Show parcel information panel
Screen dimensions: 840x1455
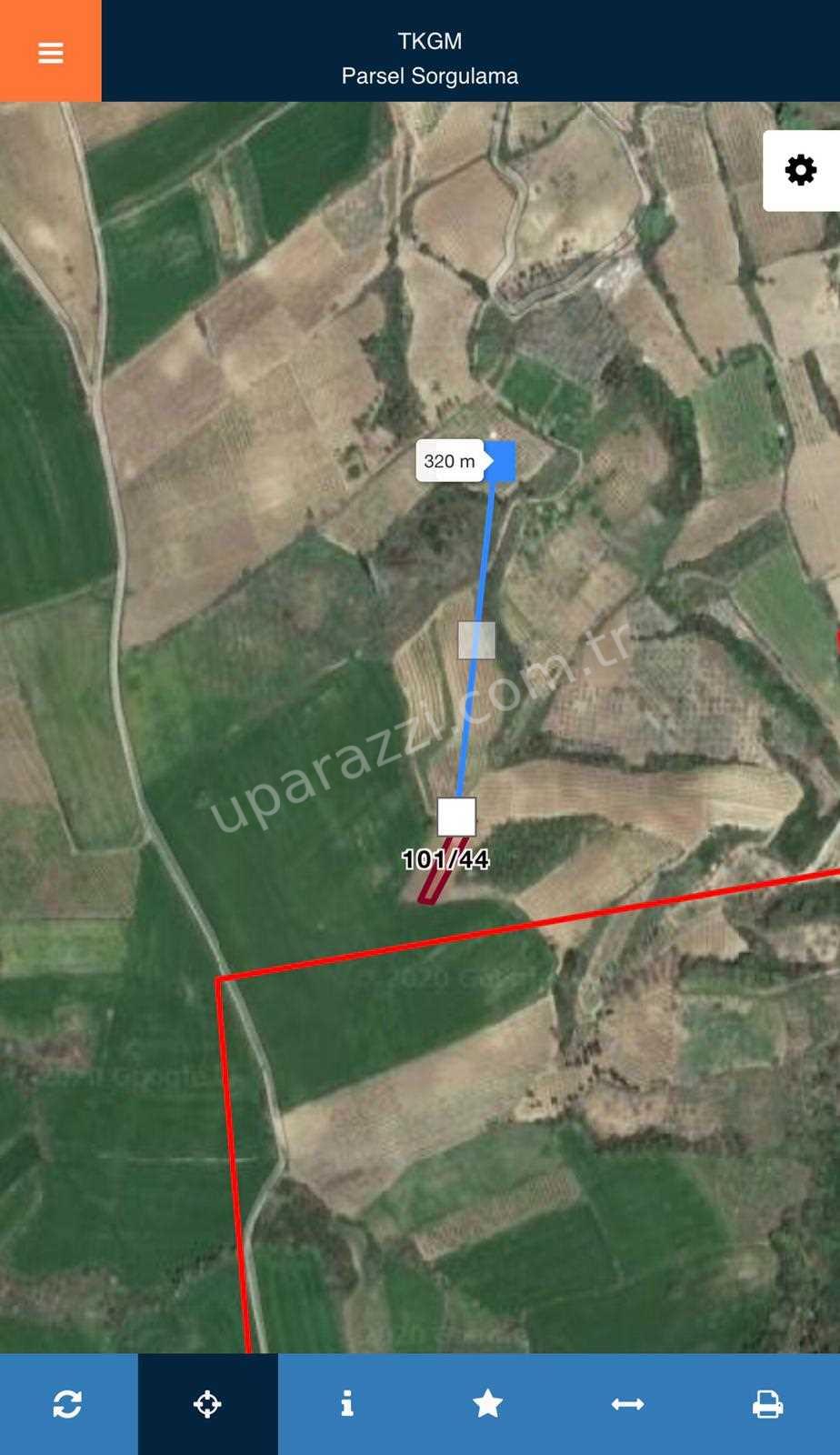pyautogui.click(x=347, y=1404)
